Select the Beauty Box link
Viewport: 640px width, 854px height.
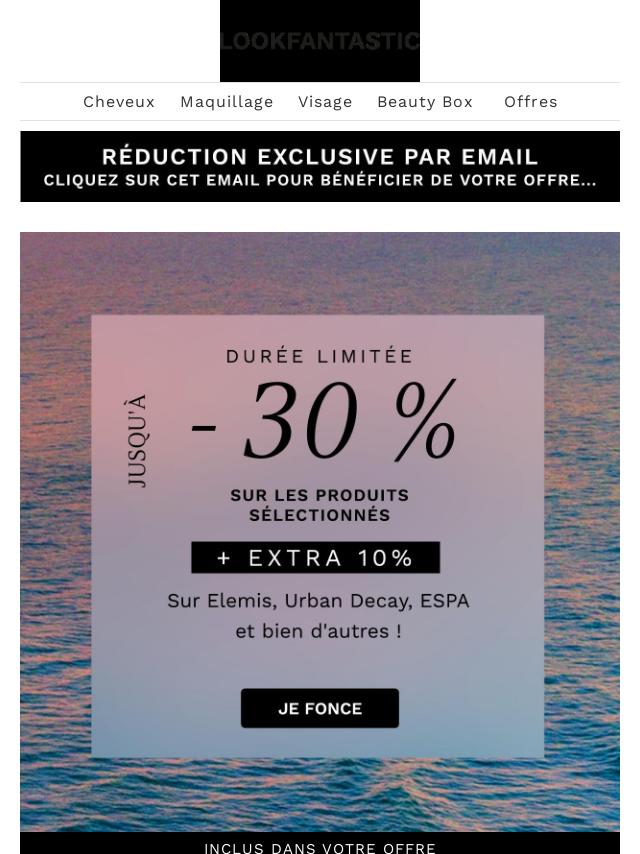[425, 102]
